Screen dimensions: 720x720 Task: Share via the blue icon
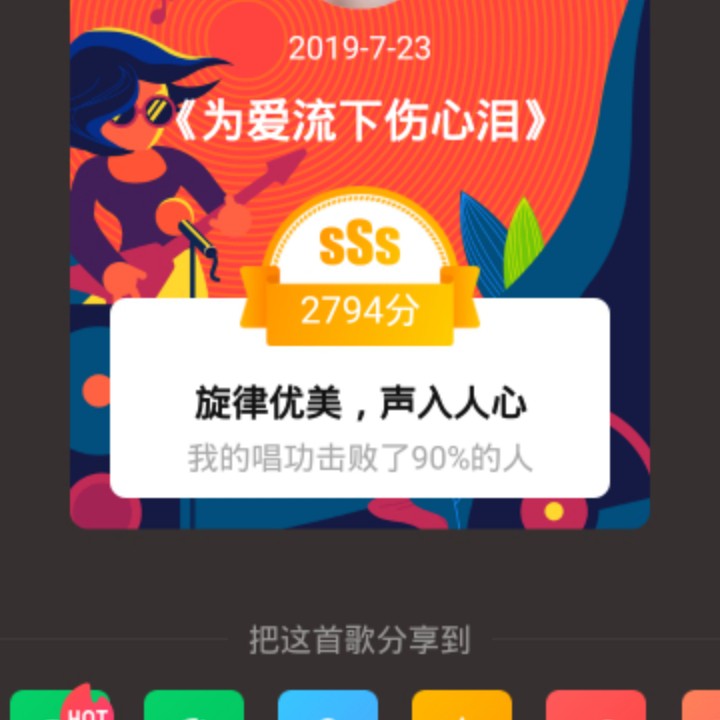(x=327, y=706)
